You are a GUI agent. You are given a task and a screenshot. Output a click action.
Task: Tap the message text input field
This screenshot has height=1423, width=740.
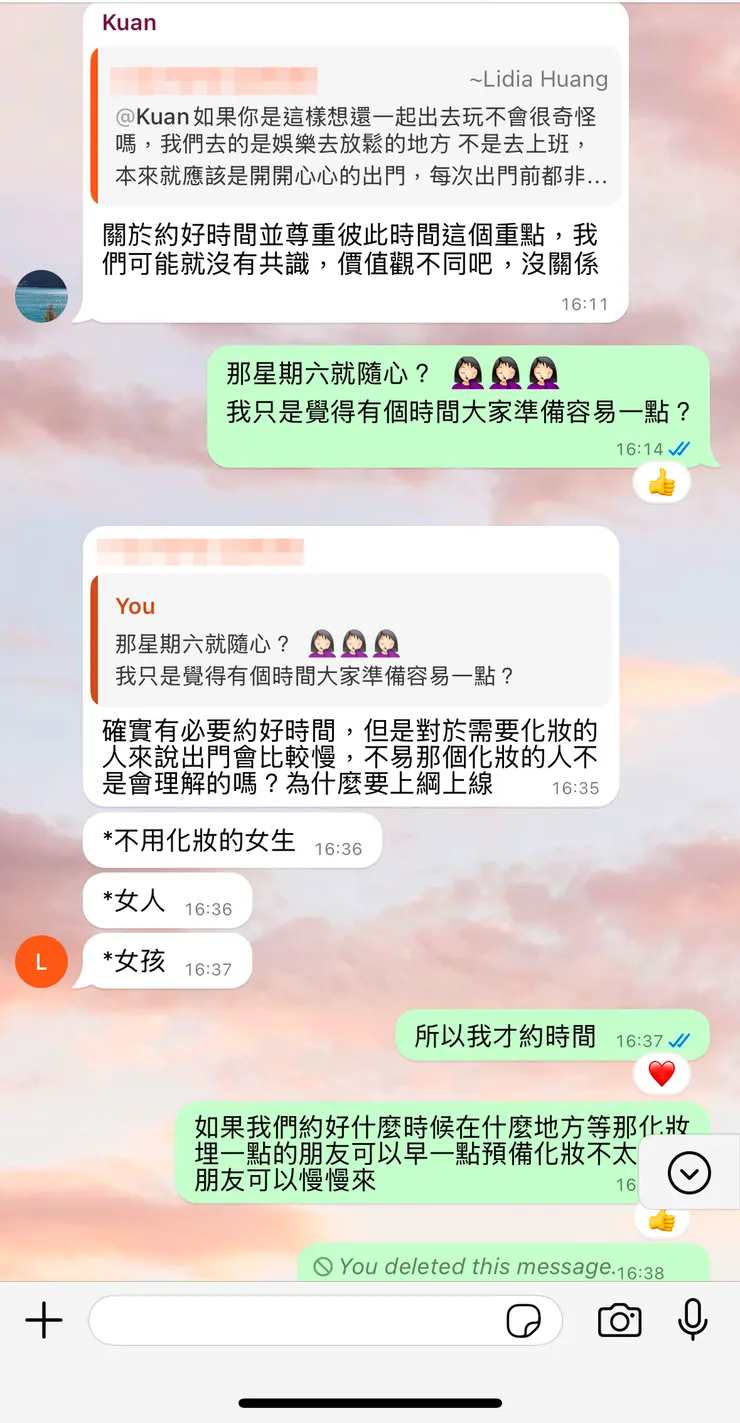pos(300,1320)
